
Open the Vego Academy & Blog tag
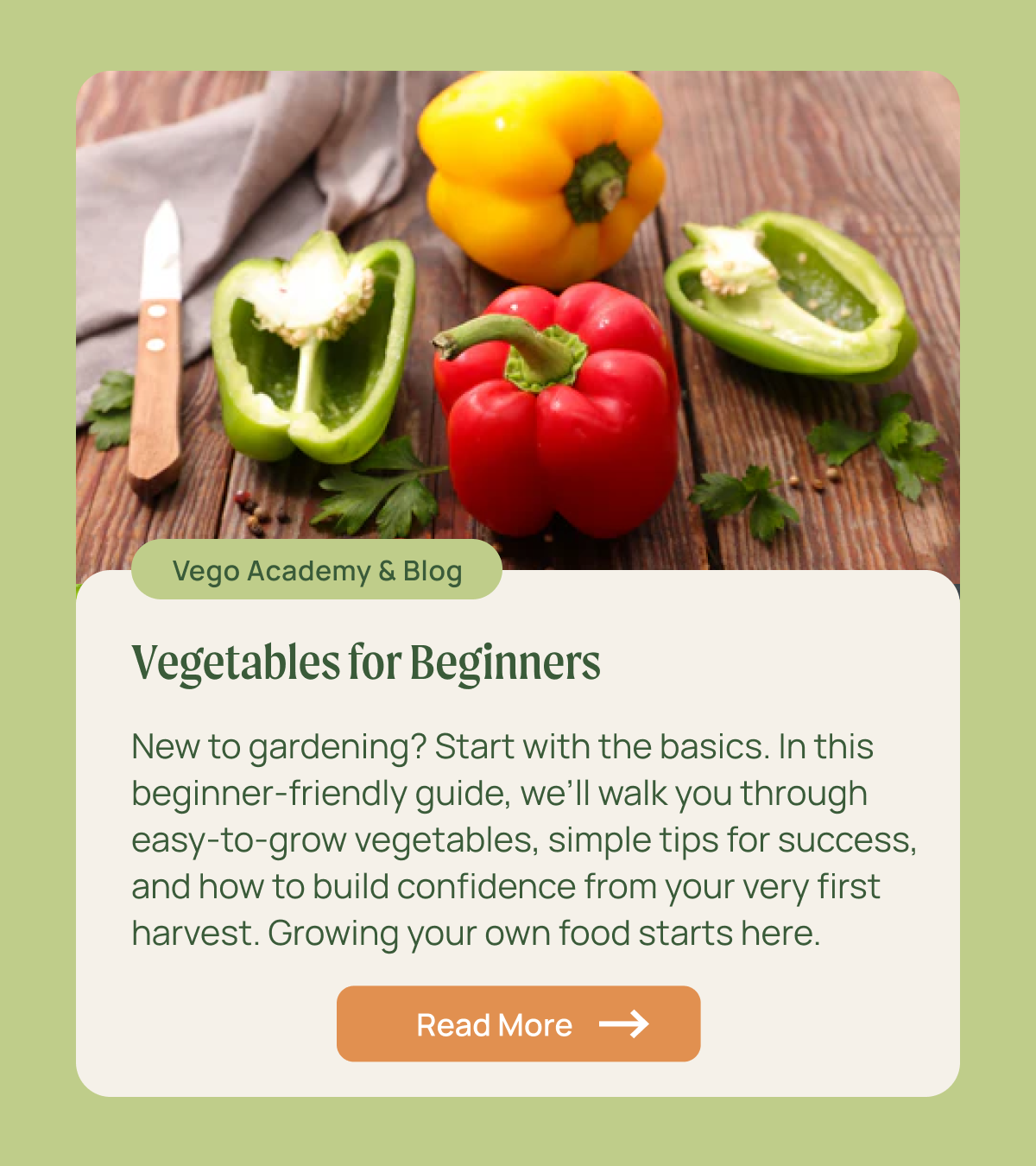click(x=317, y=571)
